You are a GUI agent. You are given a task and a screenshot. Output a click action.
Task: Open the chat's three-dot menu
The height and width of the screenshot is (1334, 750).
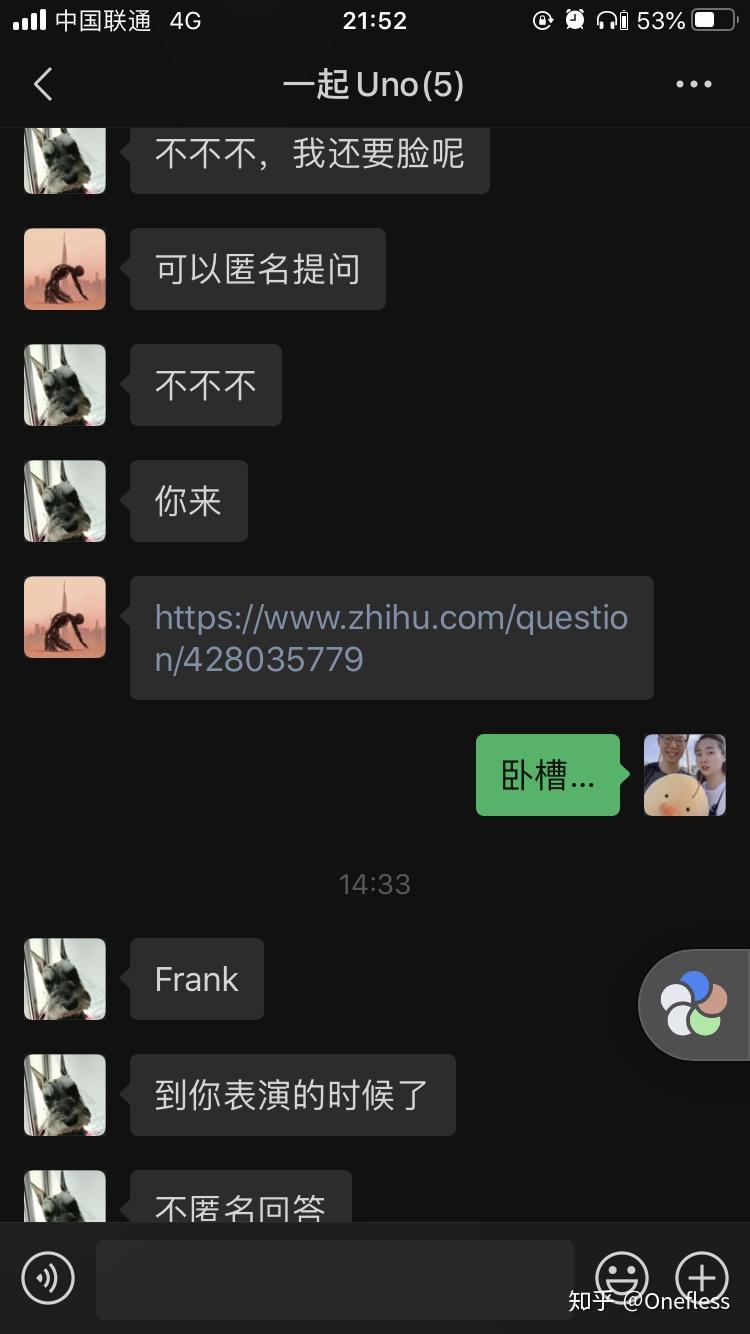point(694,84)
